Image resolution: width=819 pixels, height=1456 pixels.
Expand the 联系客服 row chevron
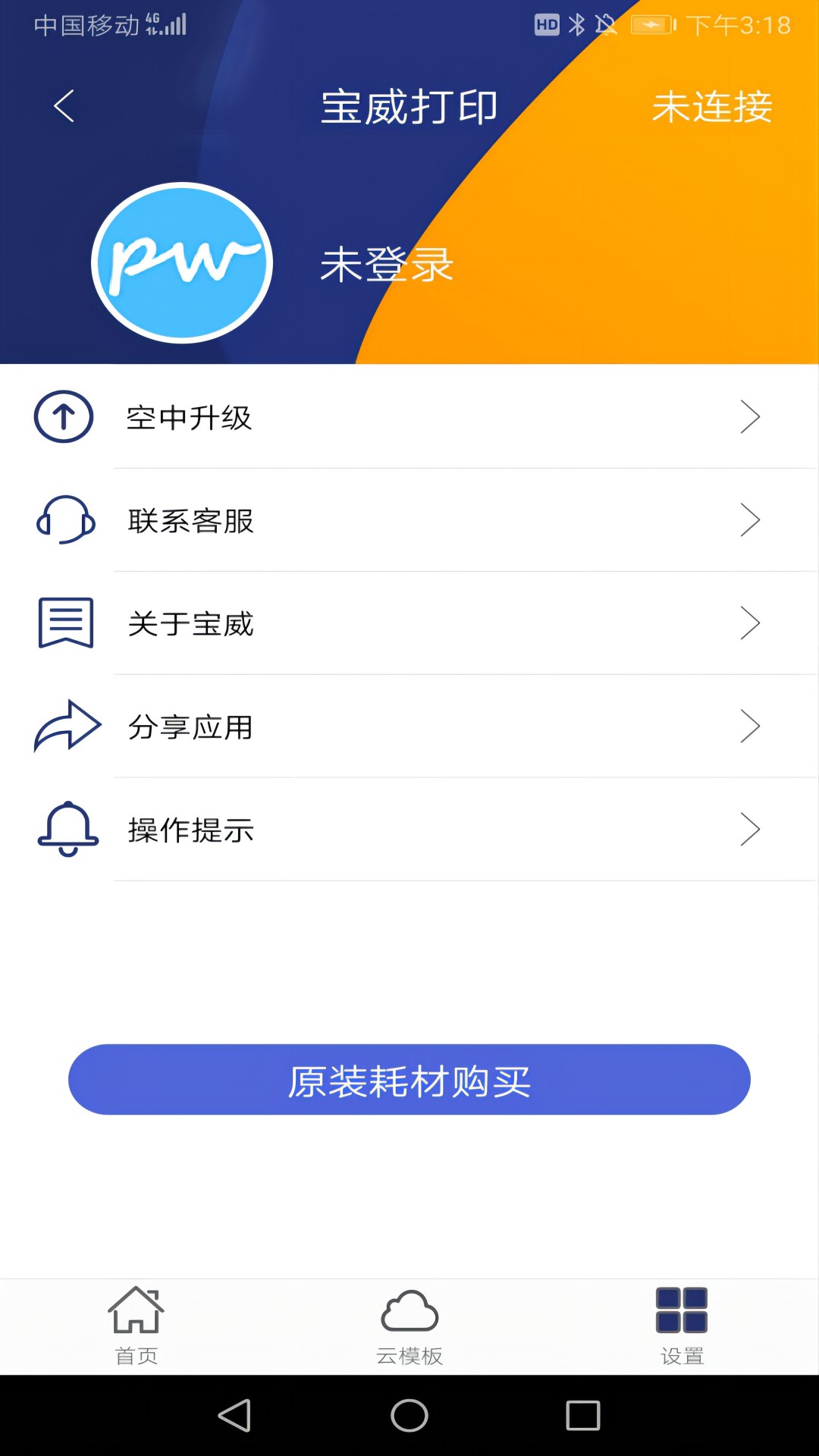point(750,521)
